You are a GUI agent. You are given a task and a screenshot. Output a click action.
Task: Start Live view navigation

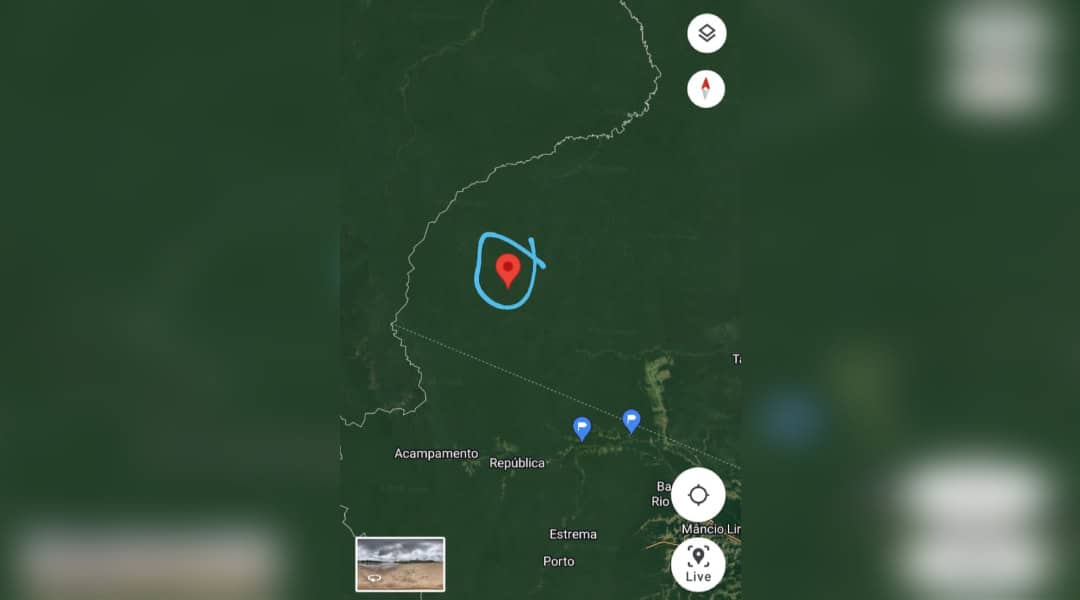pyautogui.click(x=698, y=565)
